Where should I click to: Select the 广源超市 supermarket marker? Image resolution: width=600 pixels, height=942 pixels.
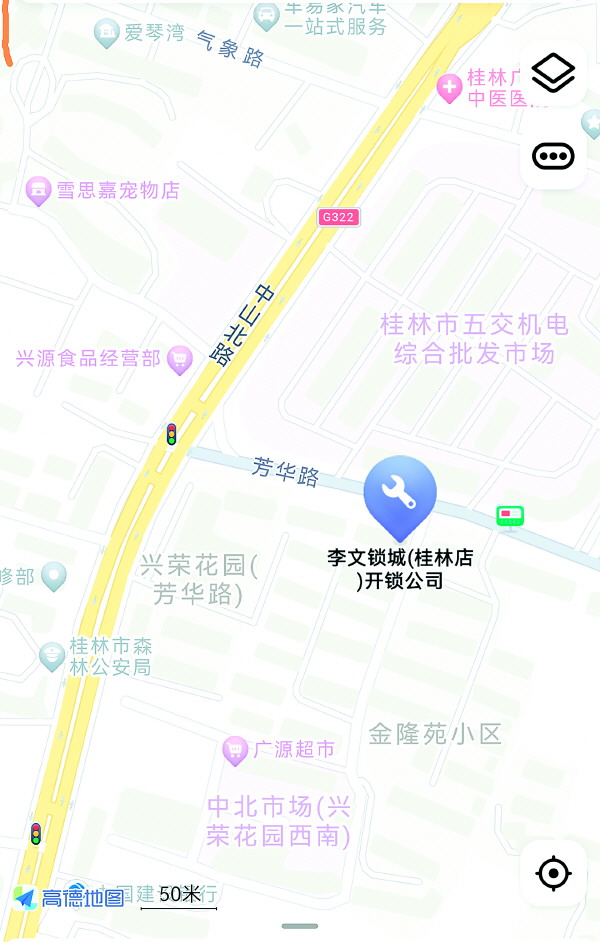point(235,750)
